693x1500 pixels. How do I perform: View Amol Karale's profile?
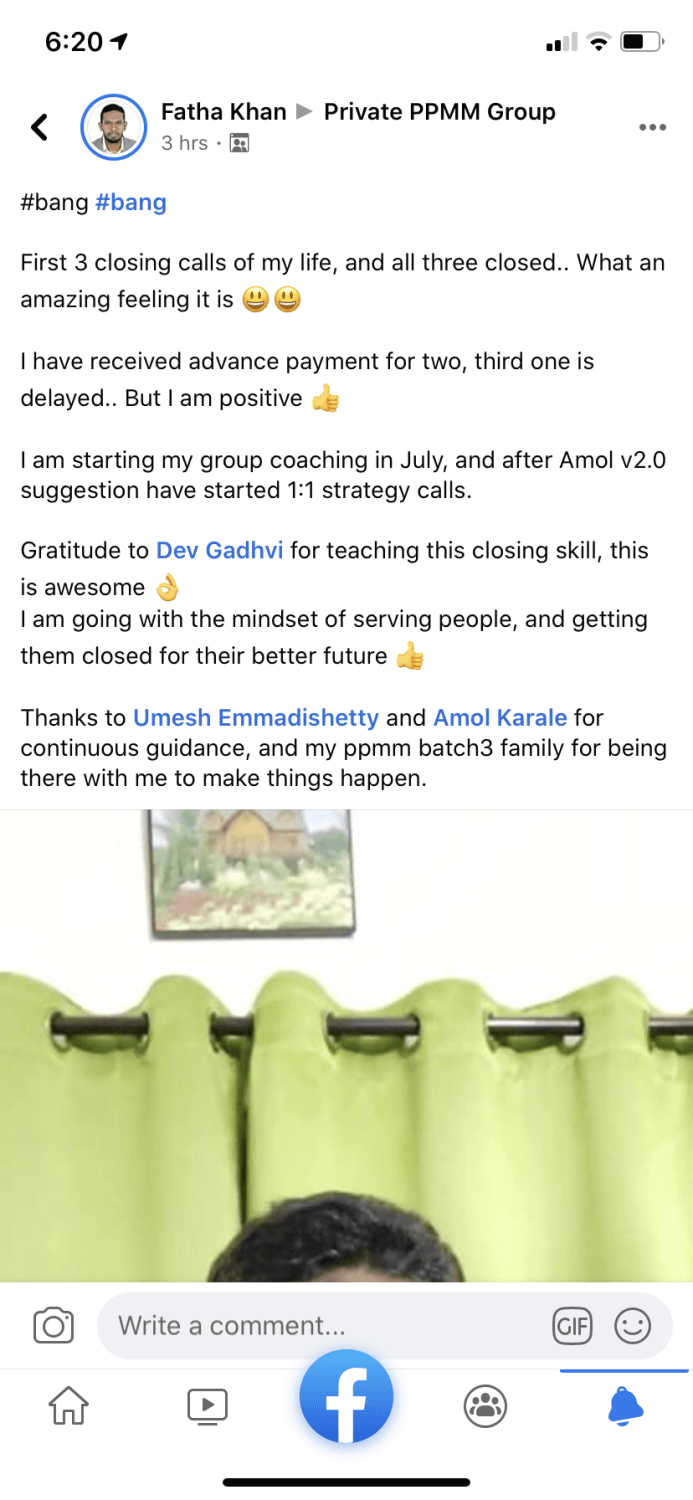coord(500,717)
